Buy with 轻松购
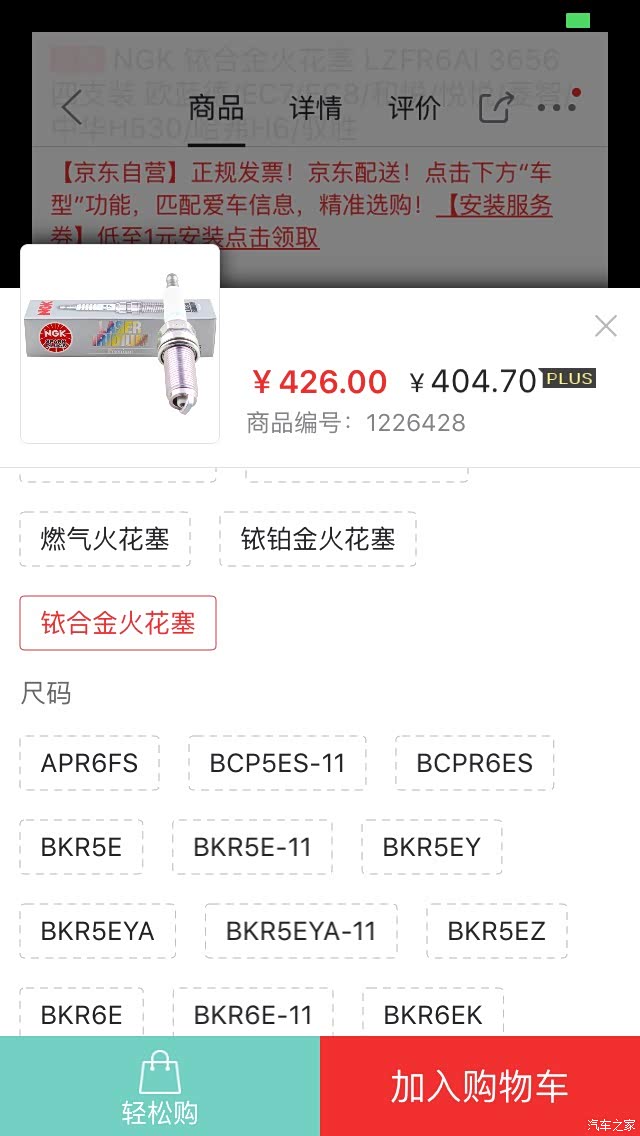This screenshot has width=640, height=1136. [160, 1086]
